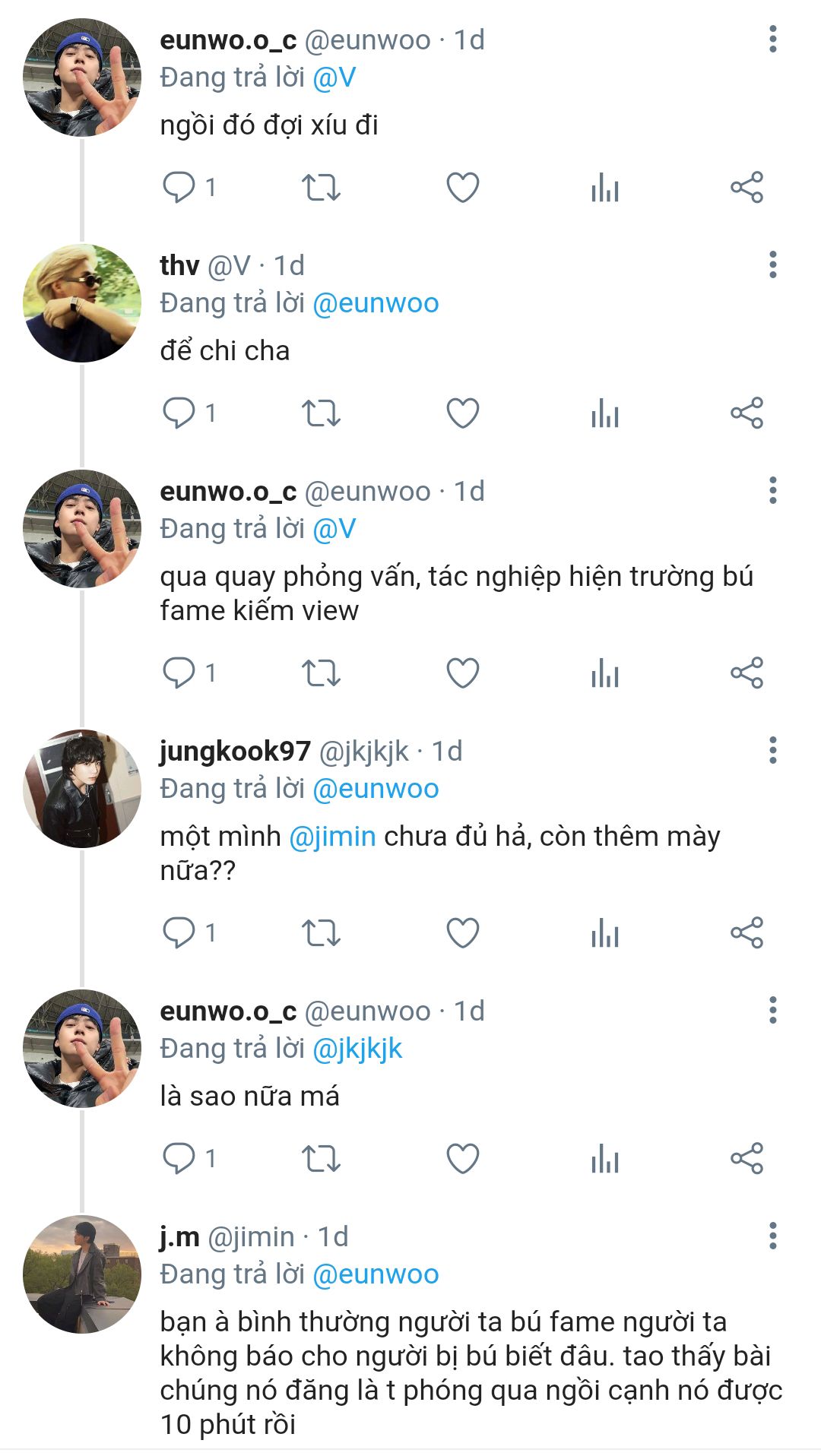Viewport: 821px width, 1456px height.
Task: Like jungkook97's tweet mentioning @jimin
Action: coord(462,932)
